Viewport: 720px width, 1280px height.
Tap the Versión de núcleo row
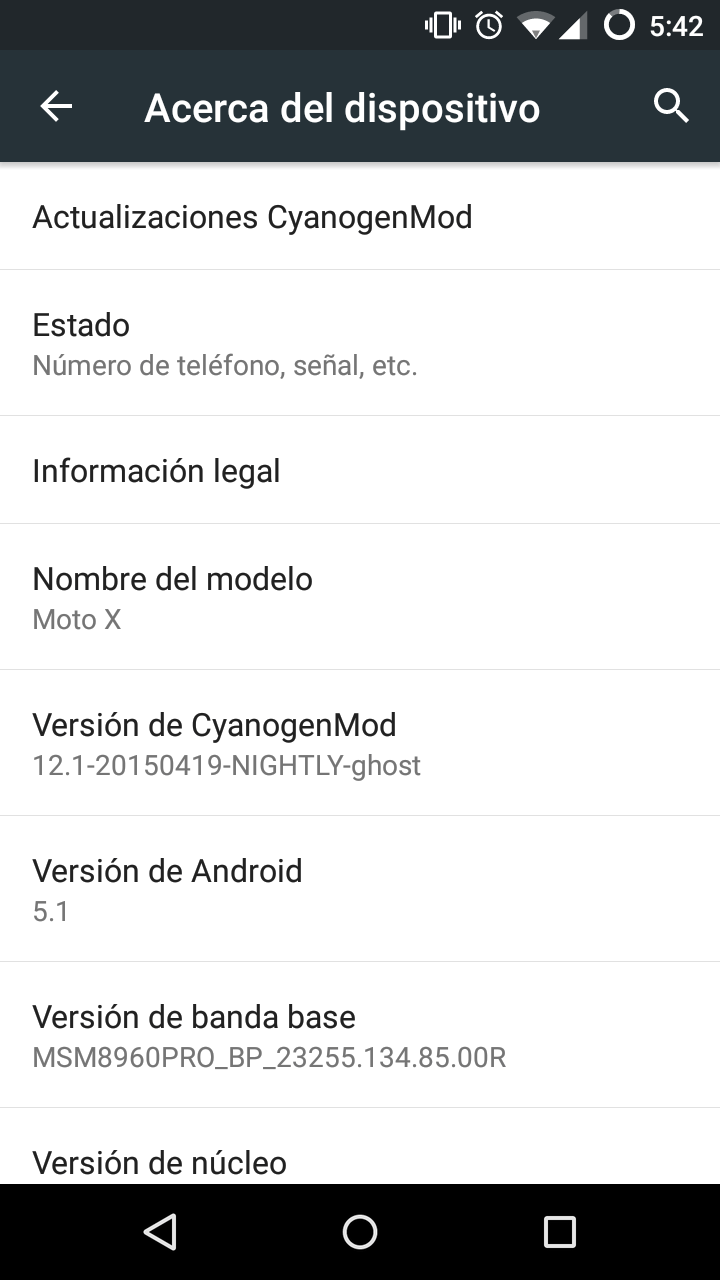[x=360, y=1162]
